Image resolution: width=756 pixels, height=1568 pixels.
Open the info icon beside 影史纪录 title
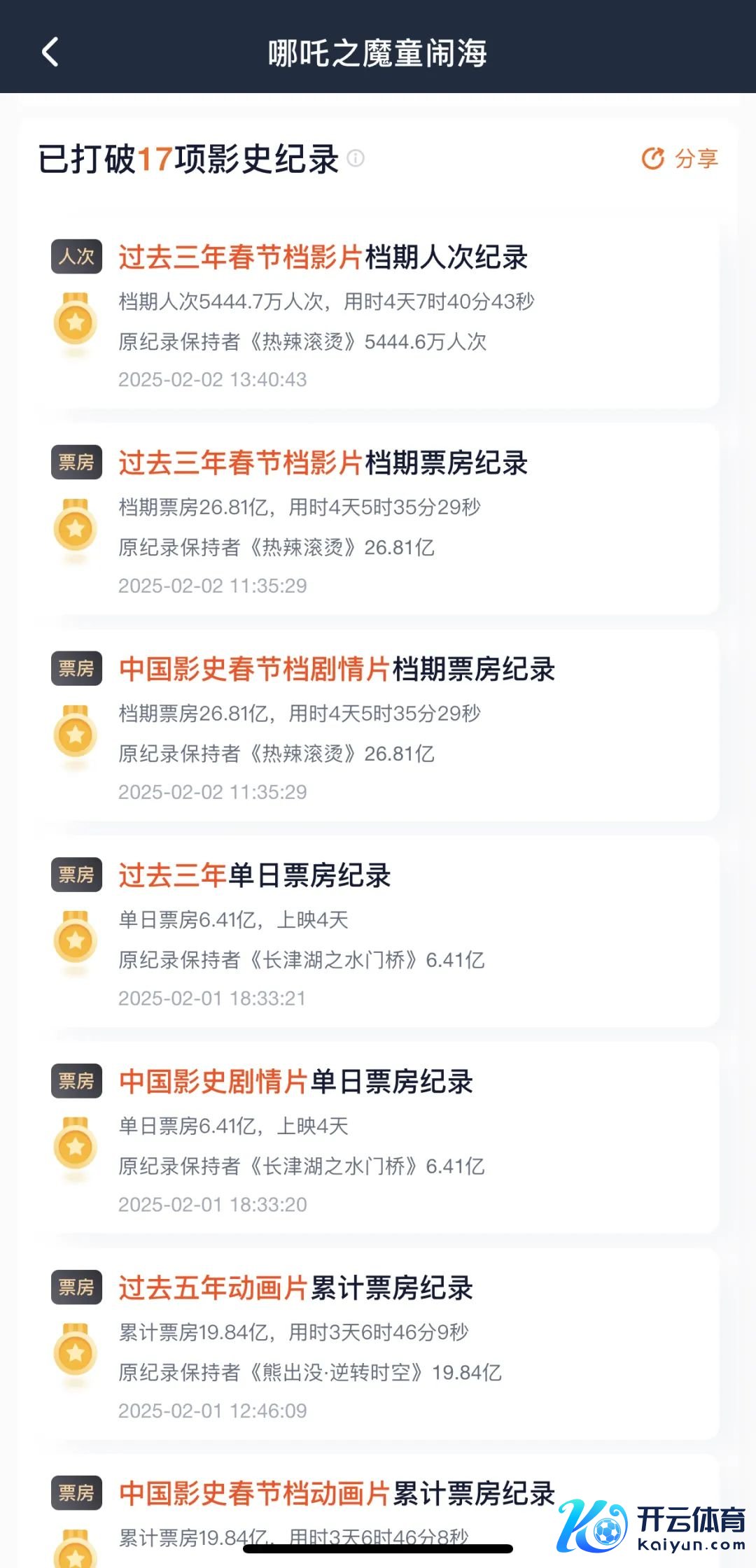coord(356,158)
